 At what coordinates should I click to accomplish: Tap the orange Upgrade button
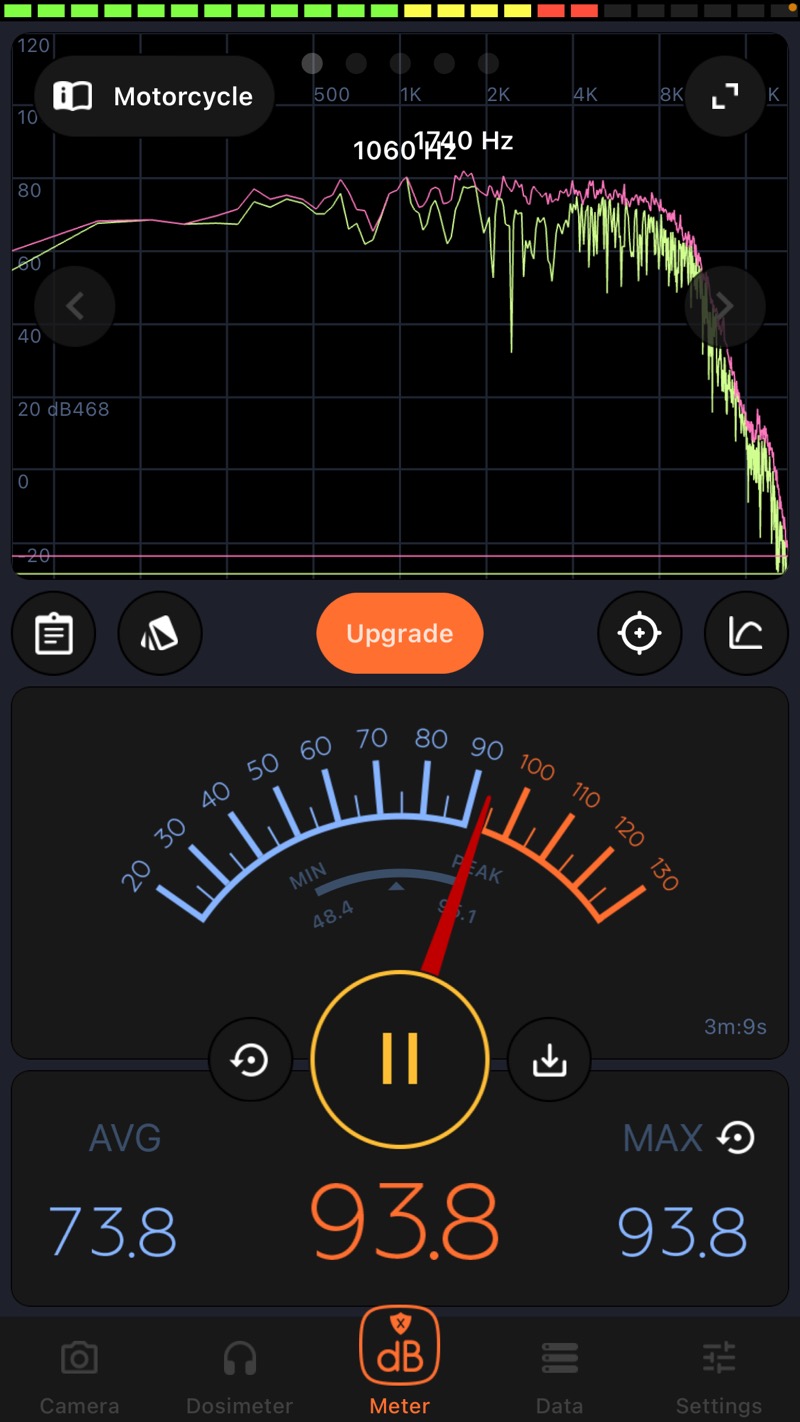tap(400, 634)
